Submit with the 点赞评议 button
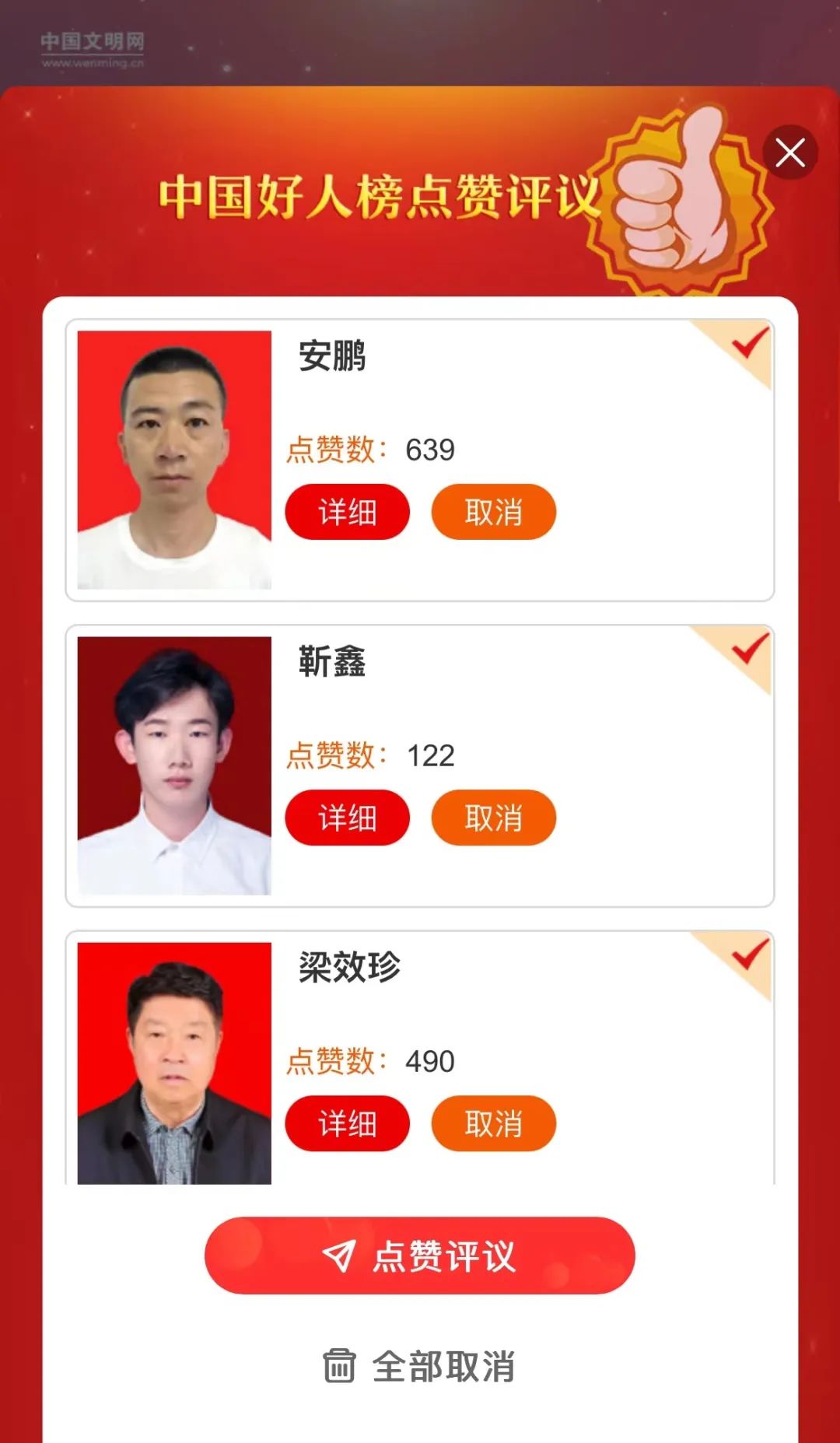Image resolution: width=840 pixels, height=1443 pixels. coord(420,1256)
